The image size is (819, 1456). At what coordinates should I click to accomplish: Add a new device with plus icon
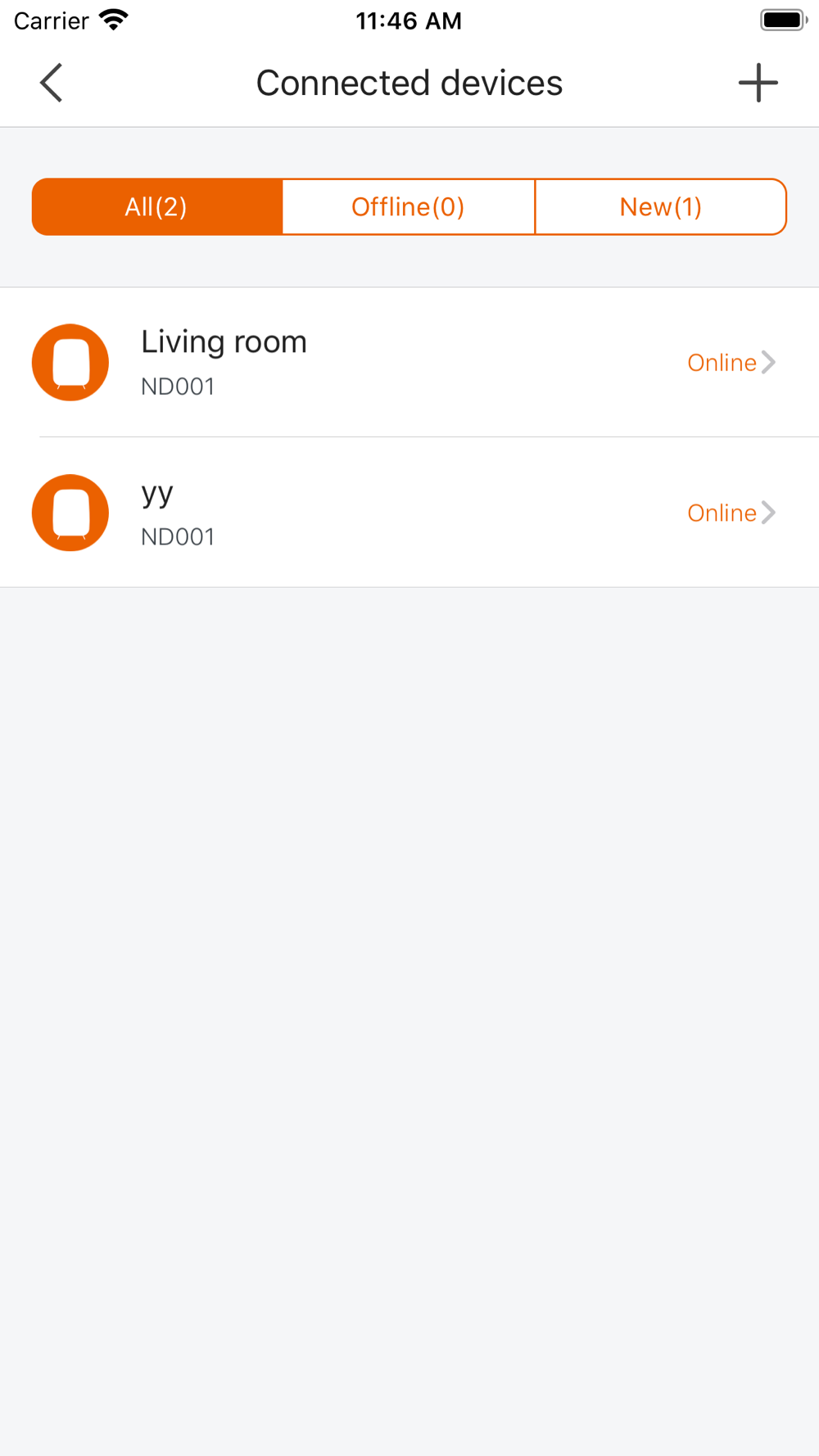tap(758, 83)
